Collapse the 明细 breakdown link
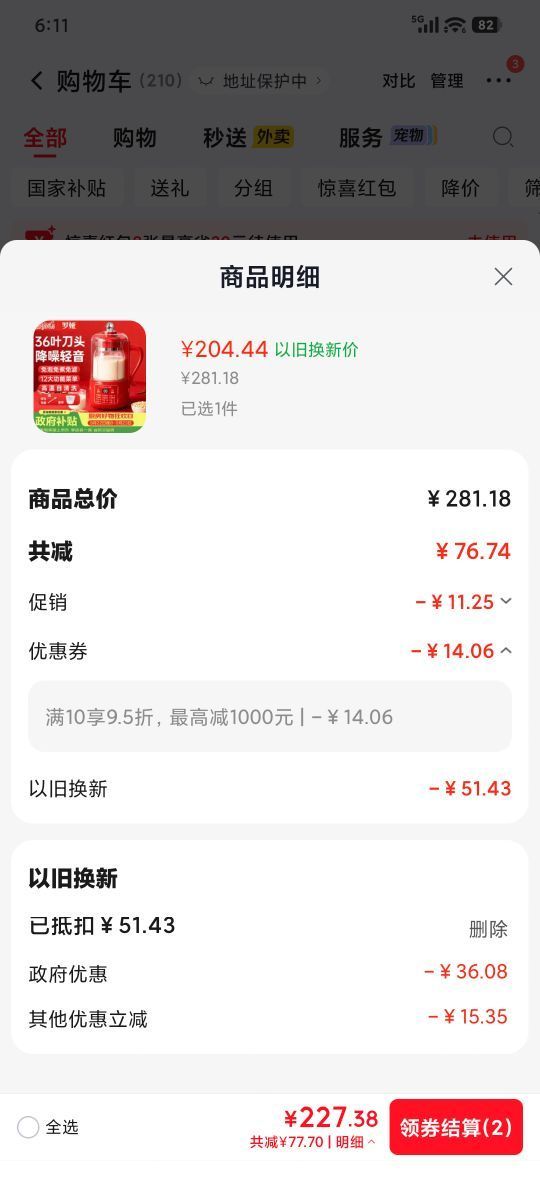 point(356,1142)
